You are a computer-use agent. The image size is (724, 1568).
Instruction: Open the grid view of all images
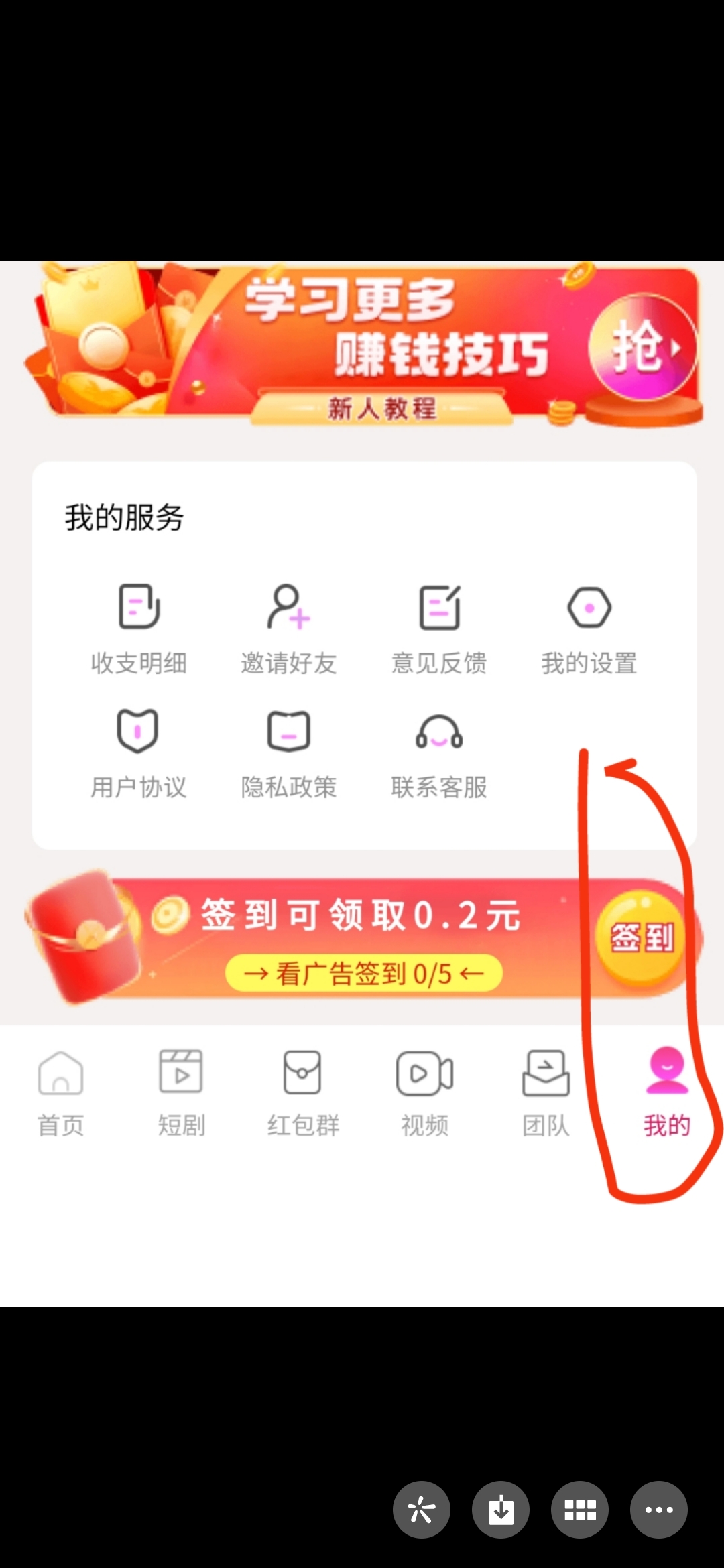point(580,1510)
